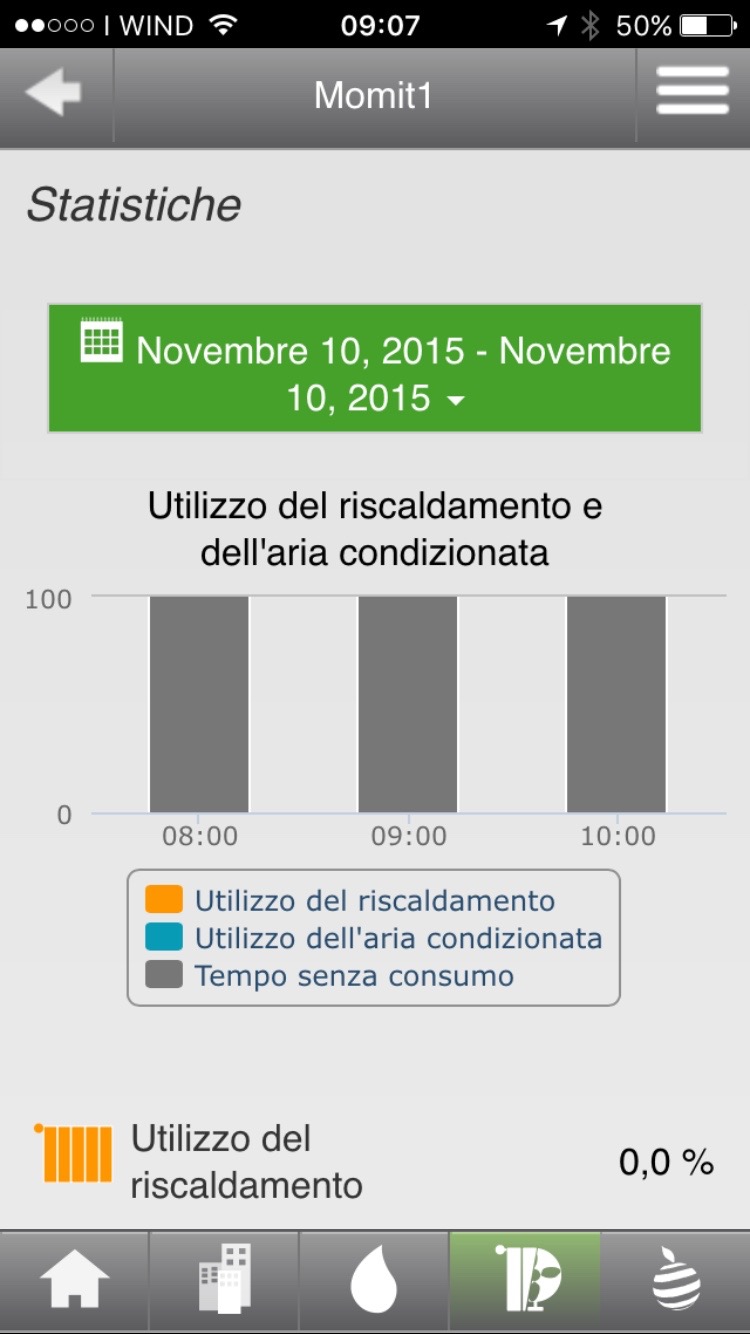750x1334 pixels.
Task: Select the statistics plant tab
Action: point(525,1282)
